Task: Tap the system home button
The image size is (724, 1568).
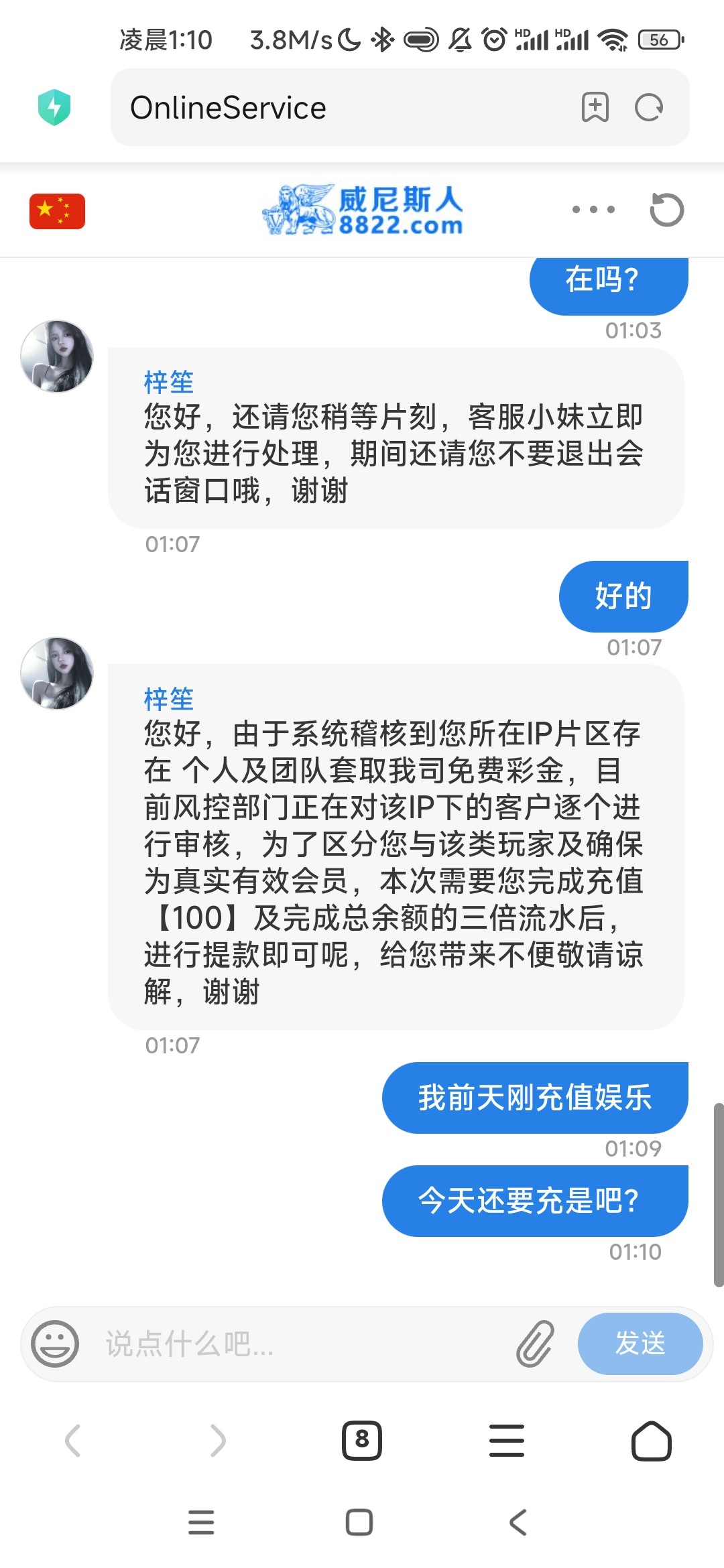Action: coord(359,1522)
